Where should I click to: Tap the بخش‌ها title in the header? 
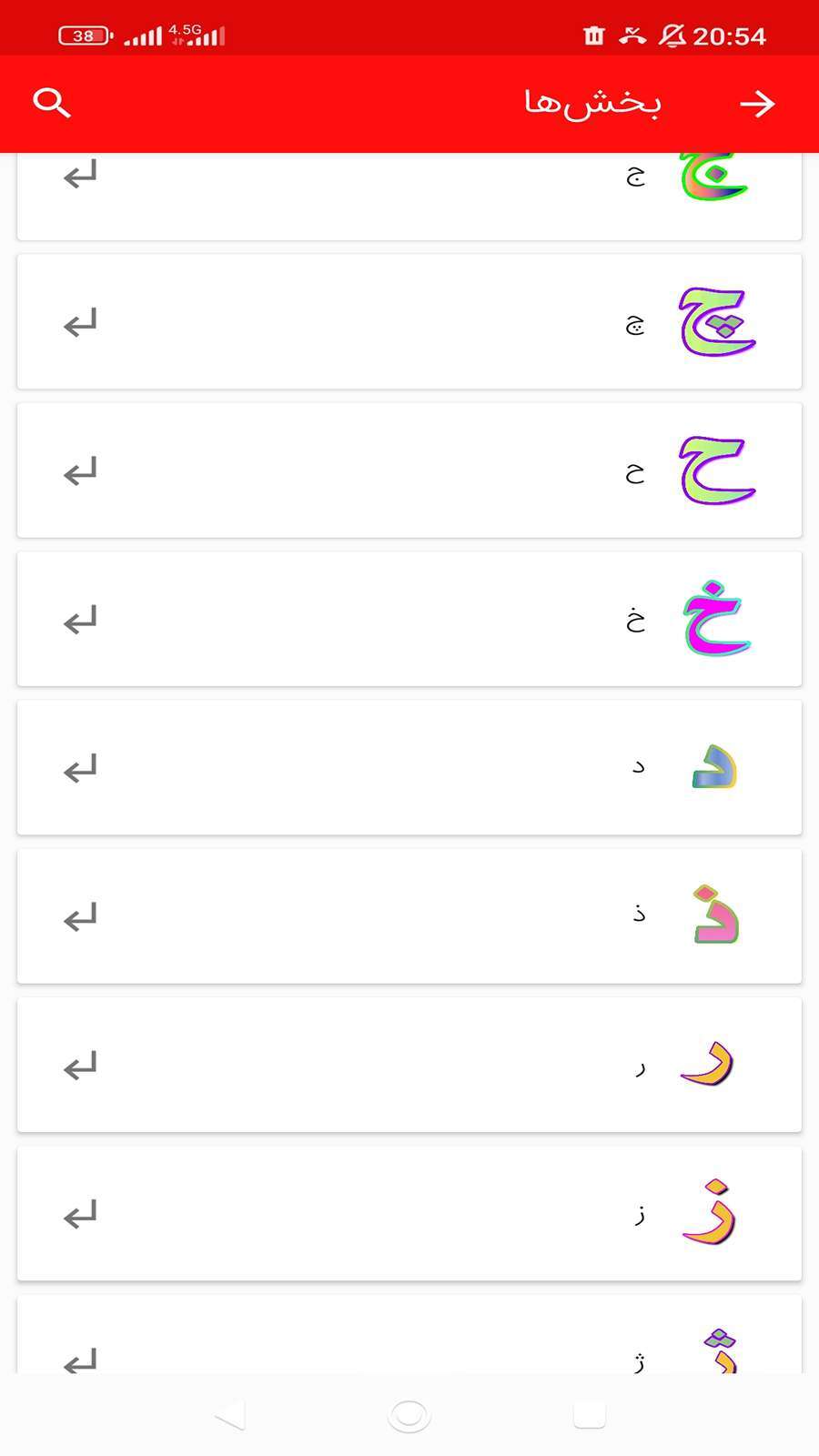pos(592,104)
